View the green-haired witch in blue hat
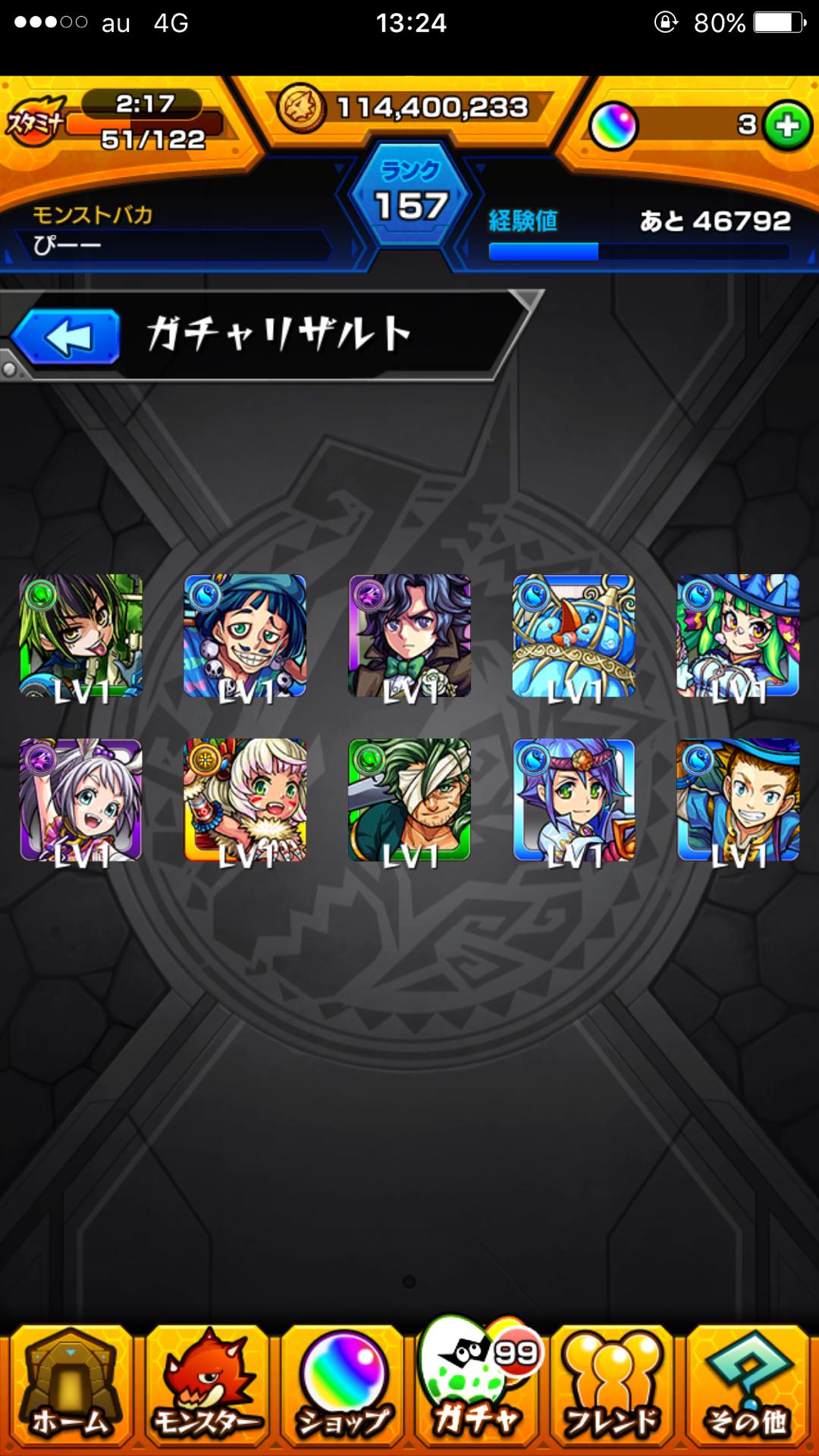The width and height of the screenshot is (819, 1456). pyautogui.click(x=738, y=635)
